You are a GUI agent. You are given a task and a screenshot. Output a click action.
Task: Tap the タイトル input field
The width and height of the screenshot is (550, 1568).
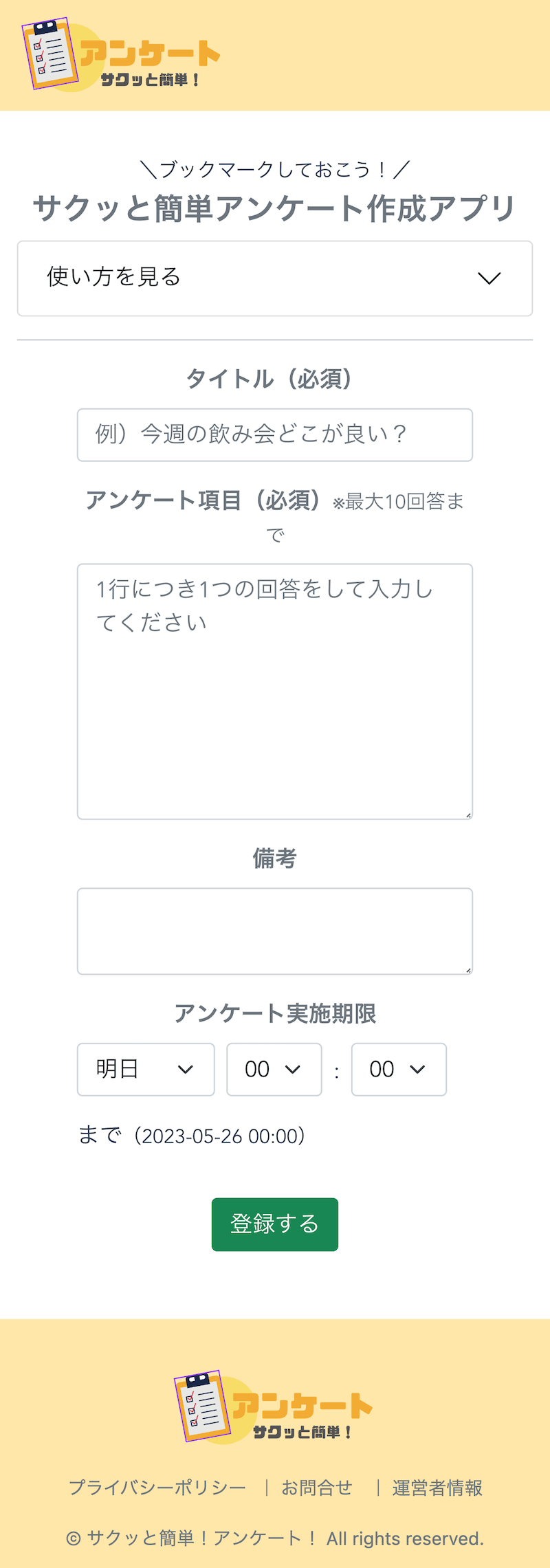(275, 435)
